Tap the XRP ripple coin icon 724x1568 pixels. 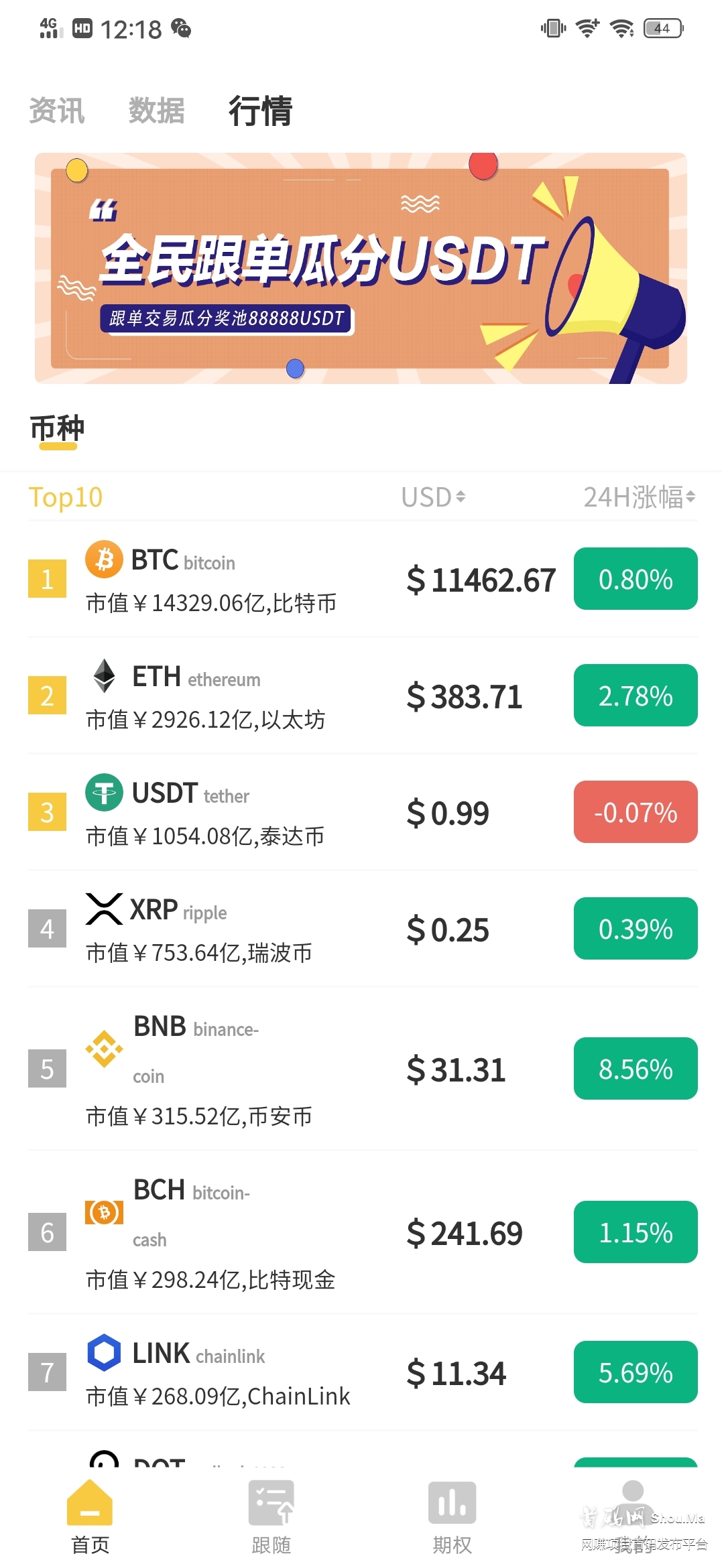103,910
